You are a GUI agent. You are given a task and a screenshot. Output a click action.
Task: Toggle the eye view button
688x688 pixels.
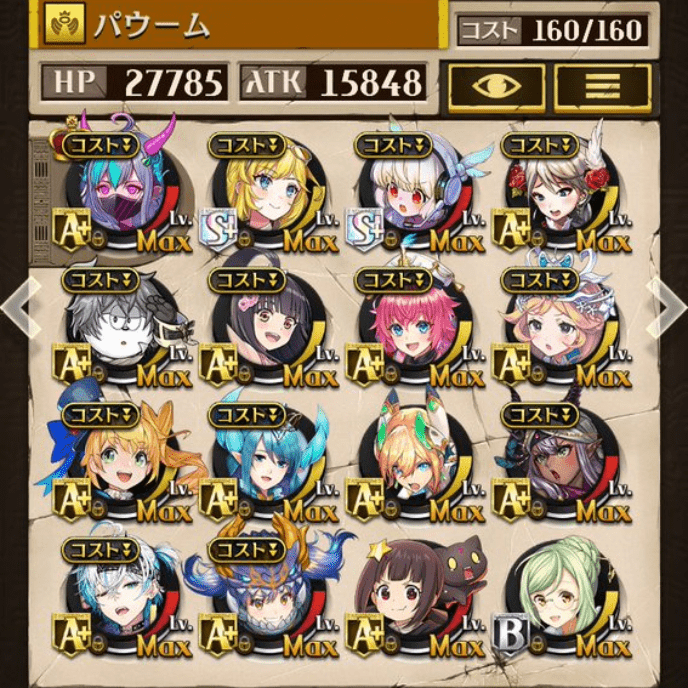(x=496, y=86)
